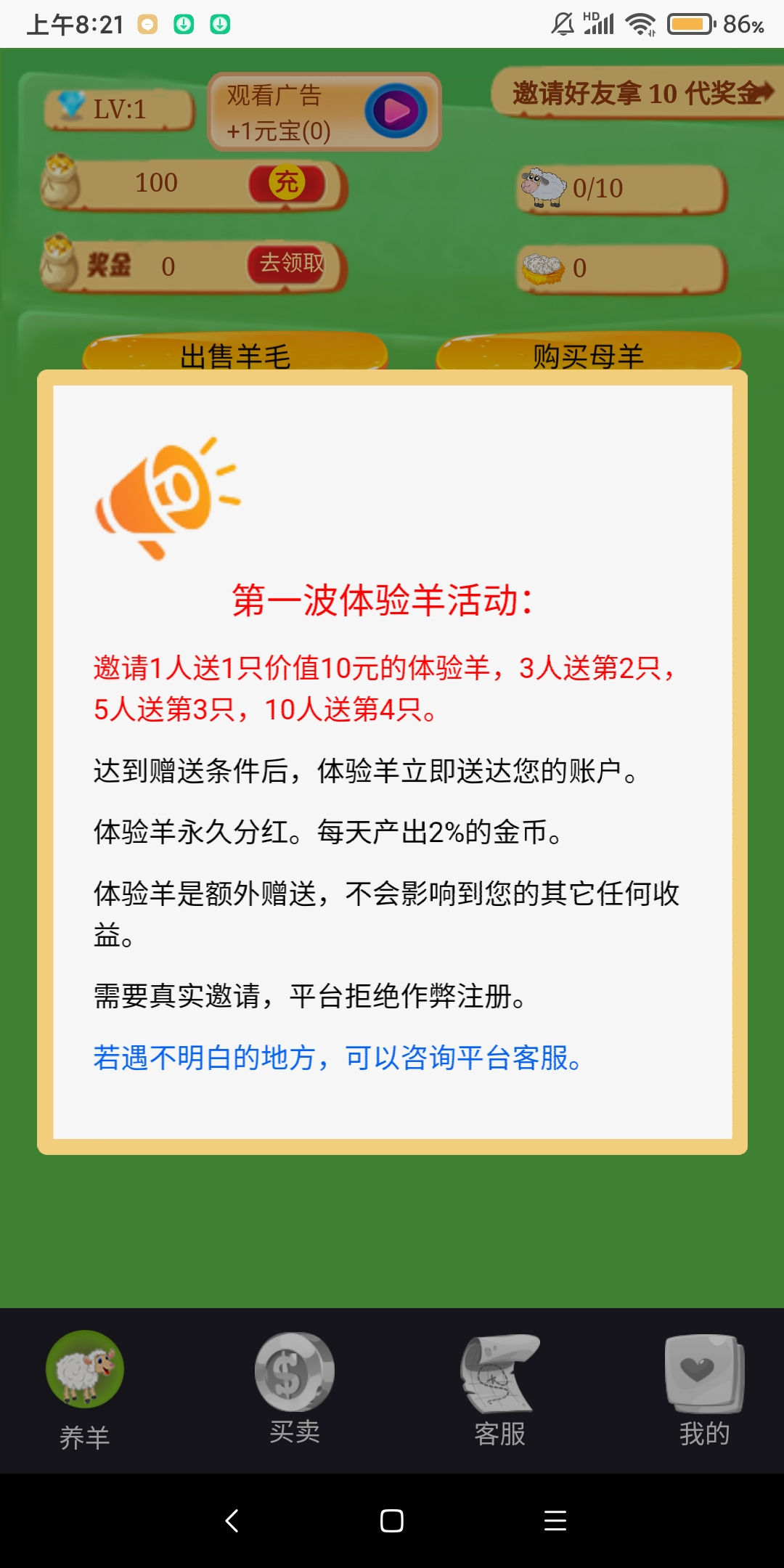Viewport: 784px width, 1568px height.
Task: Tap the red 充 recharge button
Action: (x=287, y=183)
